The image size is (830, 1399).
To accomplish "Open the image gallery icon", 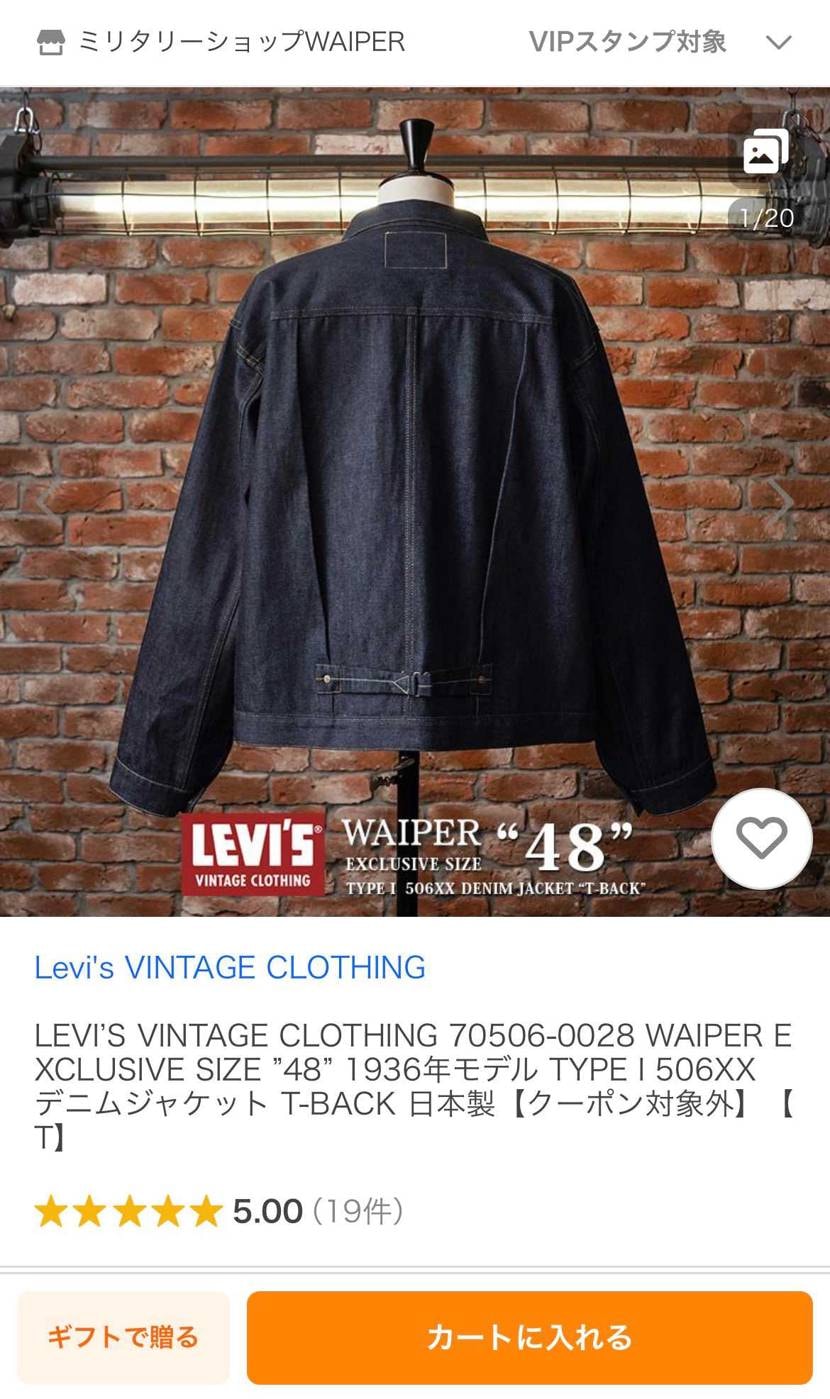I will (x=765, y=153).
